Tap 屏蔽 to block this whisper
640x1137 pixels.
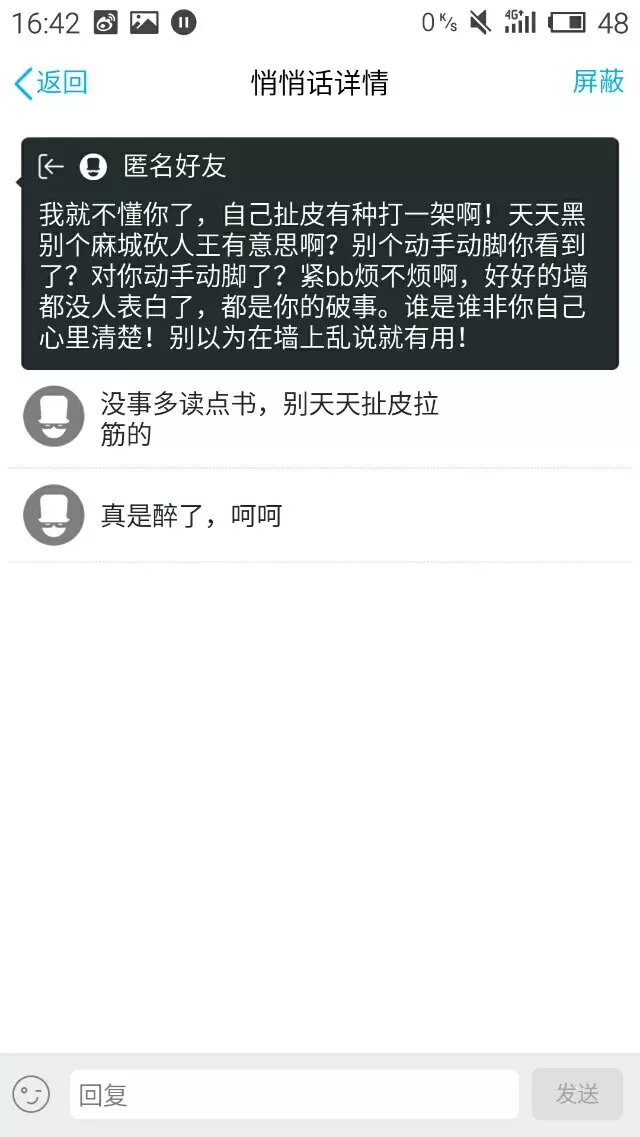point(598,82)
